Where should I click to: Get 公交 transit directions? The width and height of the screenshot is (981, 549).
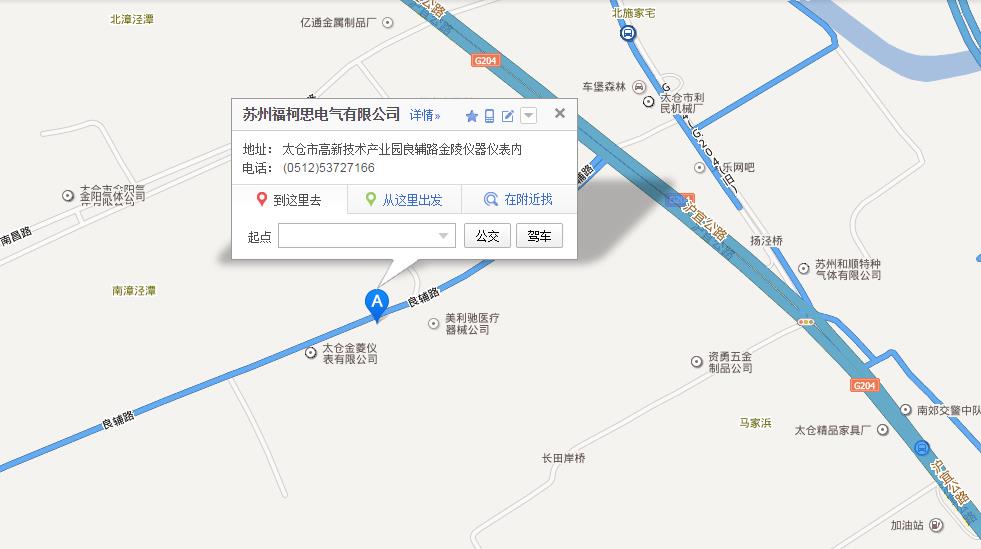tap(487, 236)
